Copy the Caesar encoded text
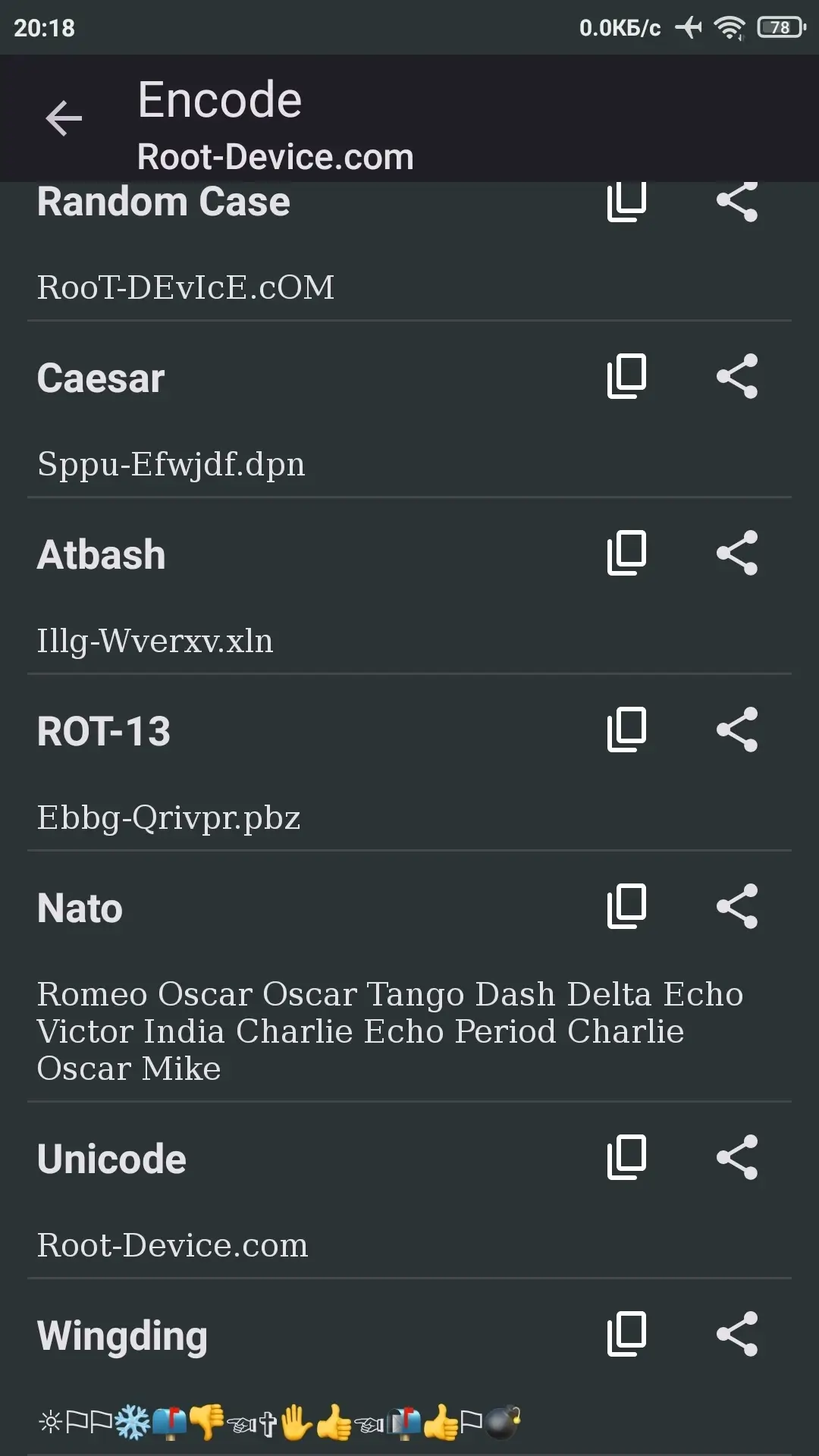Screen dimensions: 819x1456 (x=626, y=376)
